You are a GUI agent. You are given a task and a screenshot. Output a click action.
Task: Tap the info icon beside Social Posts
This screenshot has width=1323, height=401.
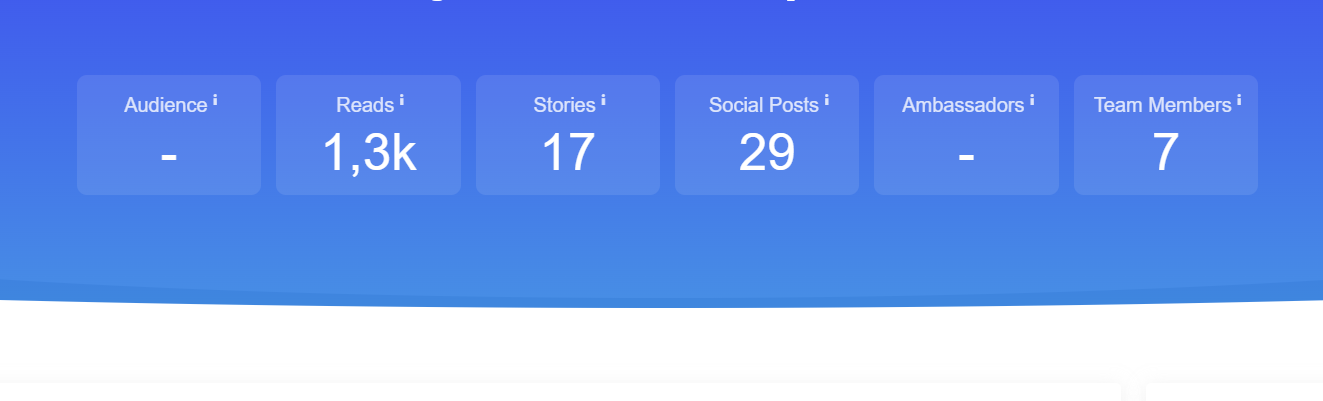pos(826,101)
